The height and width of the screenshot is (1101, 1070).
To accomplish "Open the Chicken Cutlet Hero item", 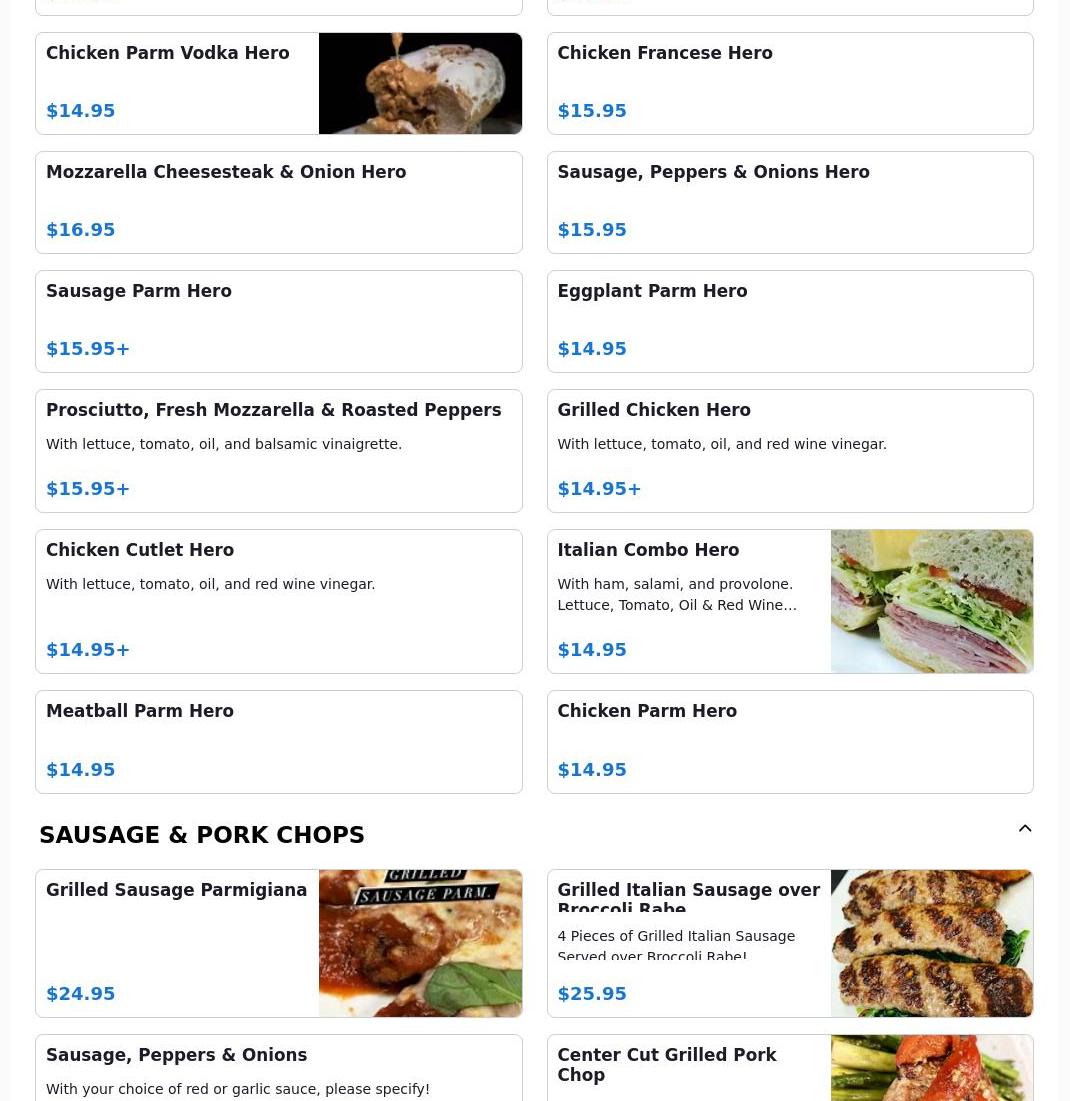I will point(278,601).
